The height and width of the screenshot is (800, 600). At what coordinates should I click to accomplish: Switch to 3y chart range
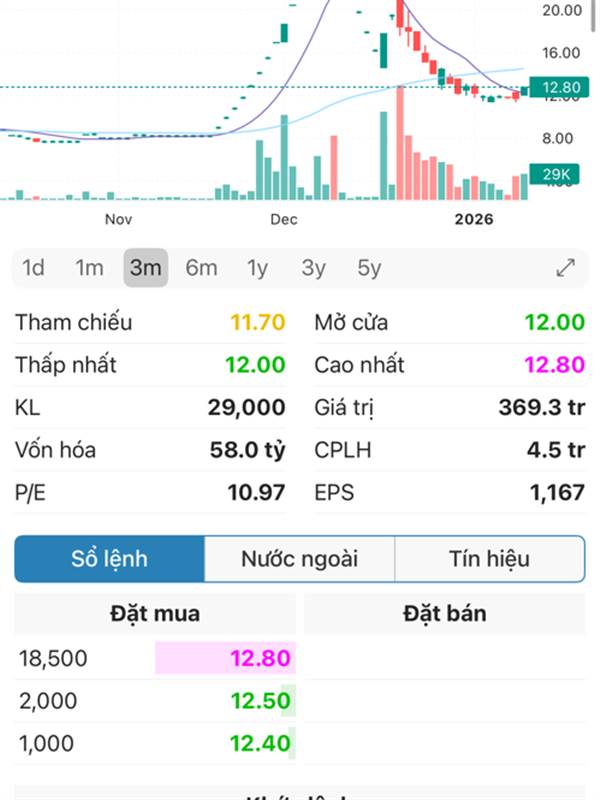tap(314, 268)
